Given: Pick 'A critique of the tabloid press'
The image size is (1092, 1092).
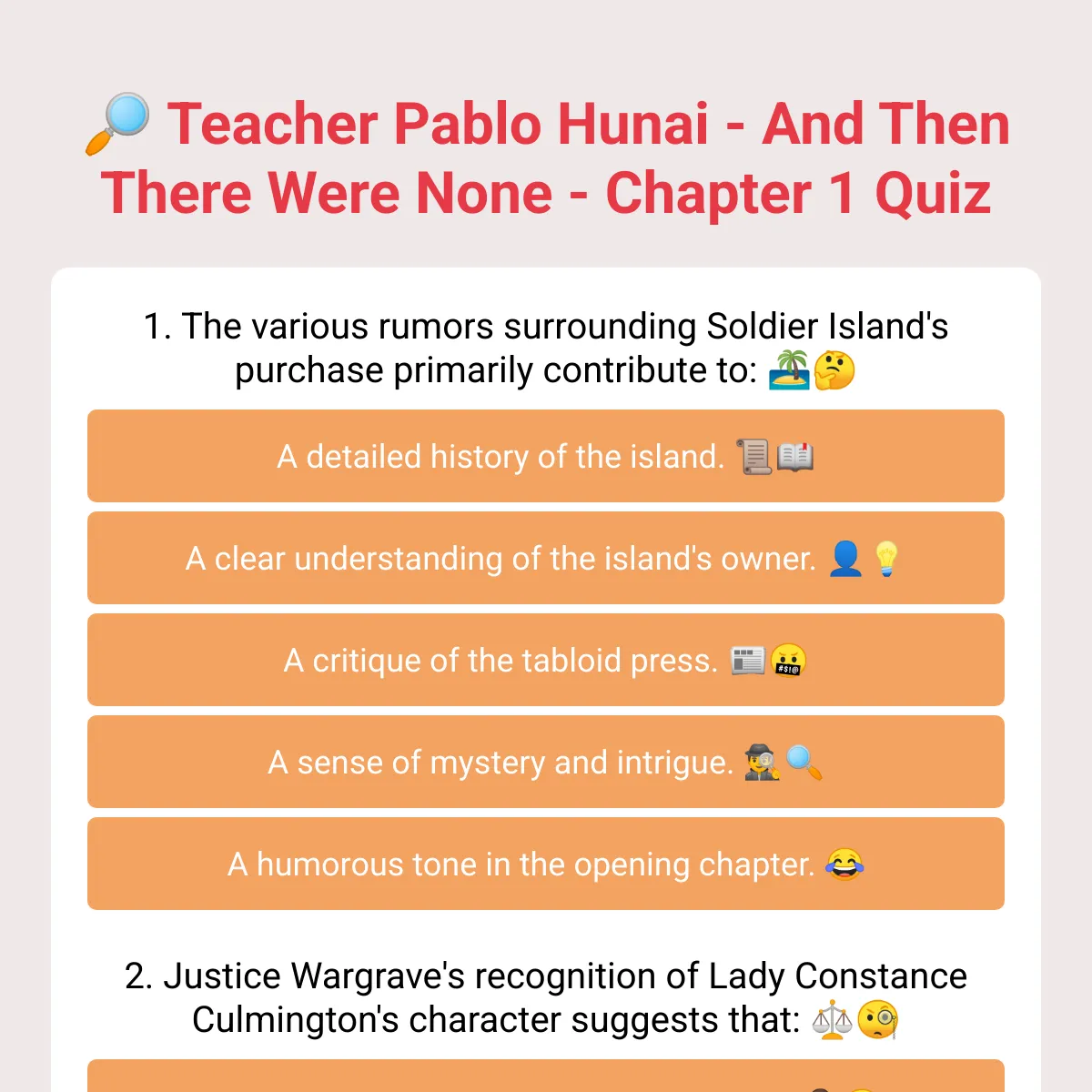Looking at the screenshot, I should (x=546, y=660).
